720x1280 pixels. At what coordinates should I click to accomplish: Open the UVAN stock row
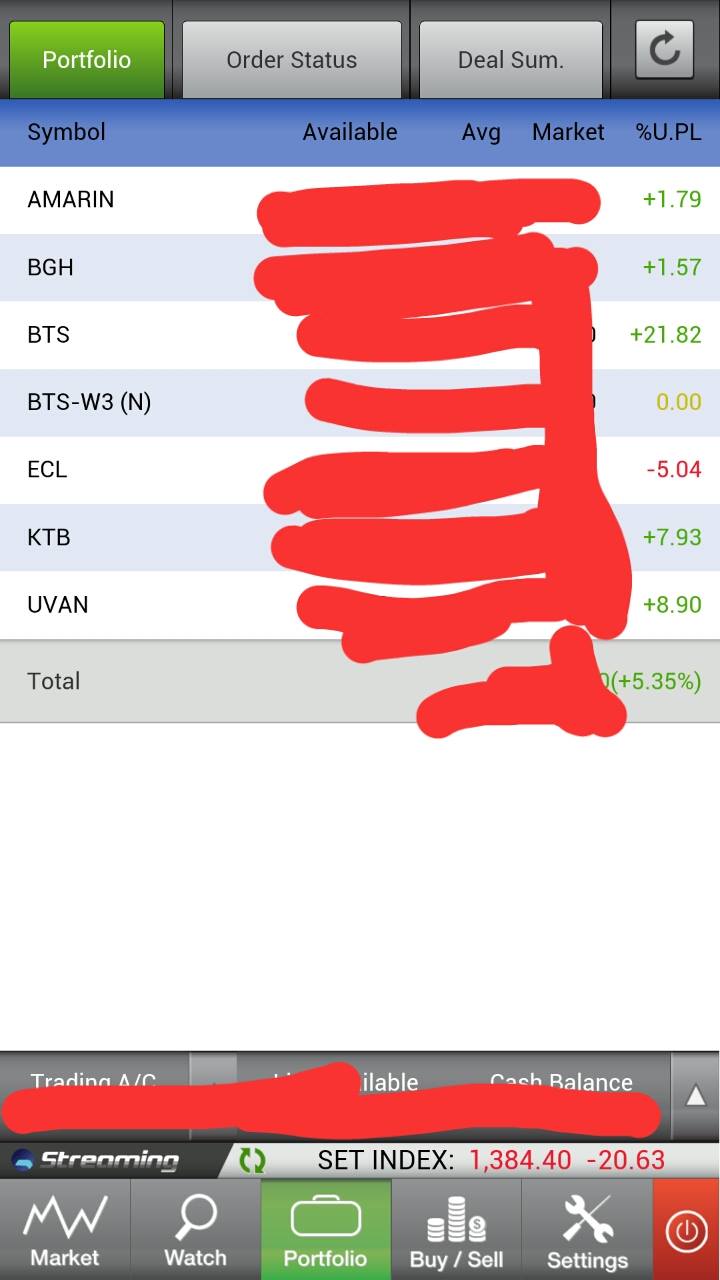click(x=360, y=605)
